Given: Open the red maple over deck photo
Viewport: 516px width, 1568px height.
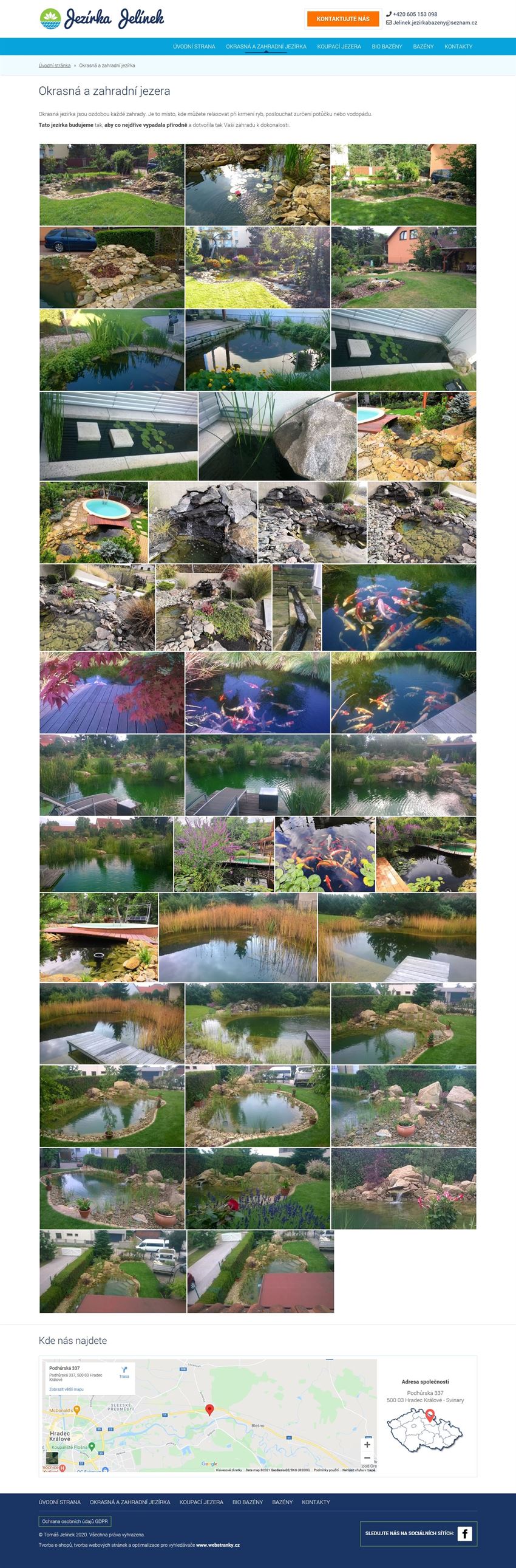Looking at the screenshot, I should click(111, 692).
